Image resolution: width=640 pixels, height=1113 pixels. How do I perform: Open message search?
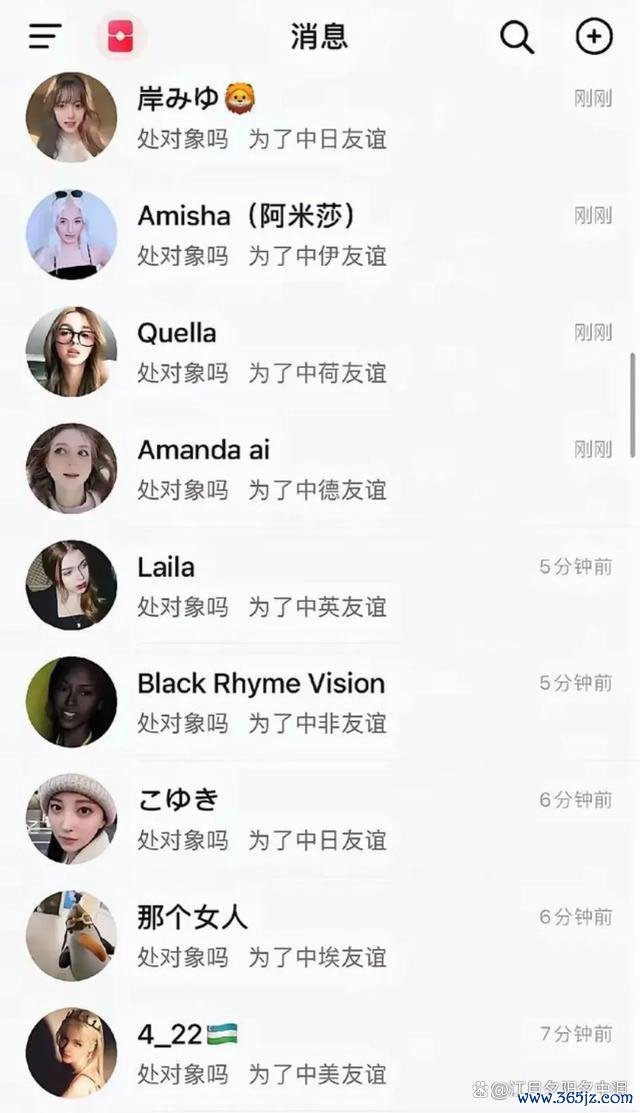point(517,38)
